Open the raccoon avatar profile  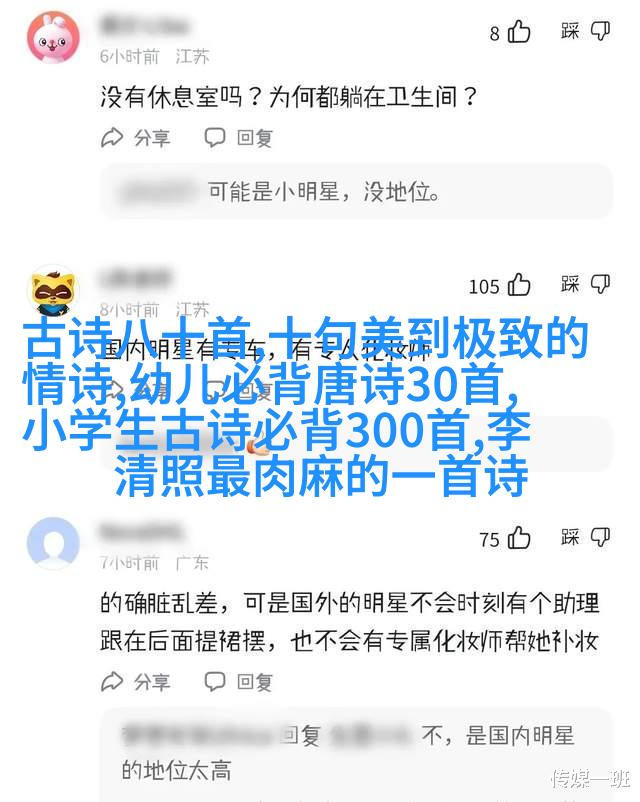54,291
